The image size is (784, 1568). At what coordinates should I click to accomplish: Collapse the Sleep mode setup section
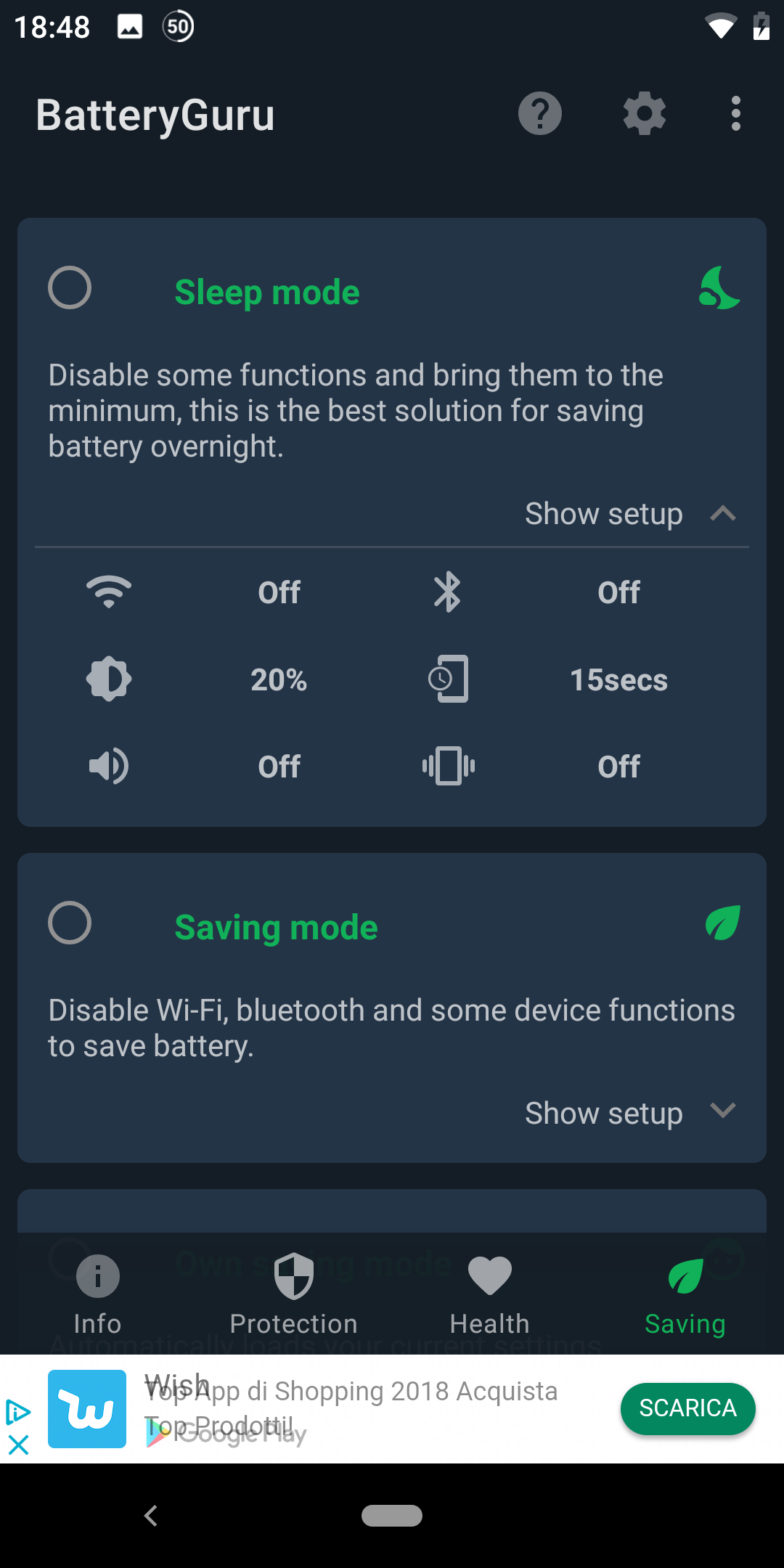[630, 514]
